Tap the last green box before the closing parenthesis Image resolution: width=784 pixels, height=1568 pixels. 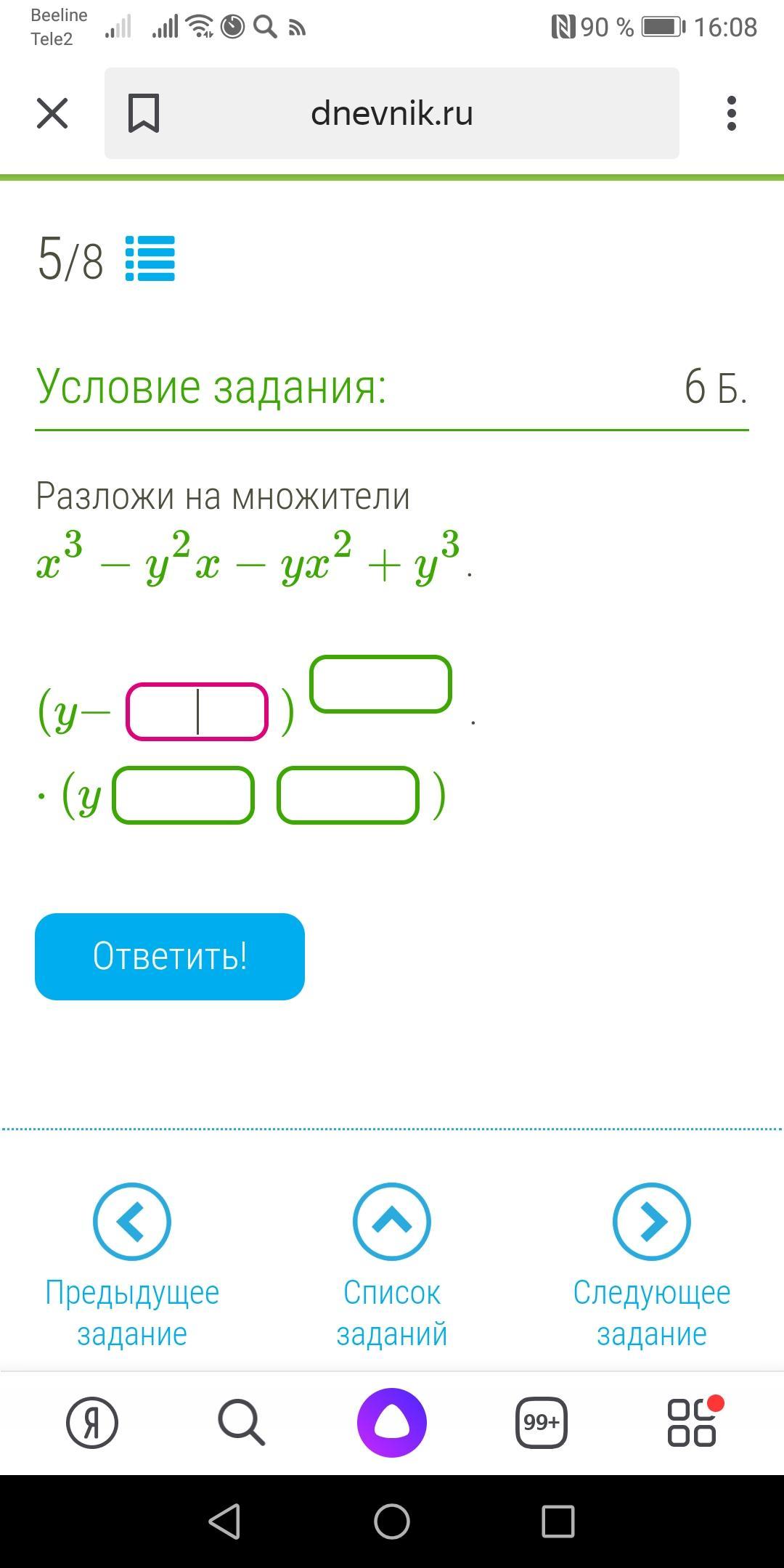pyautogui.click(x=348, y=795)
